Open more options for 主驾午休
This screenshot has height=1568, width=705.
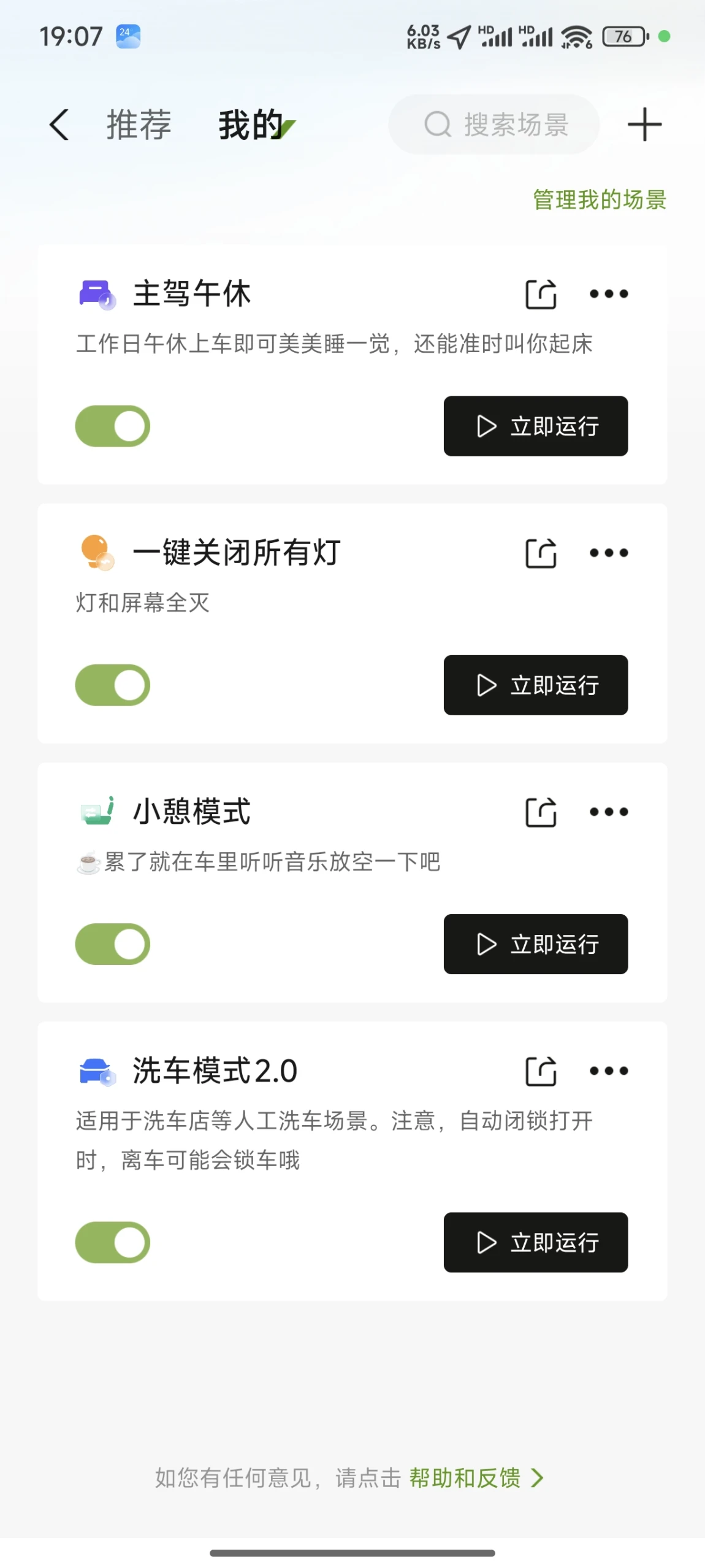coord(609,294)
